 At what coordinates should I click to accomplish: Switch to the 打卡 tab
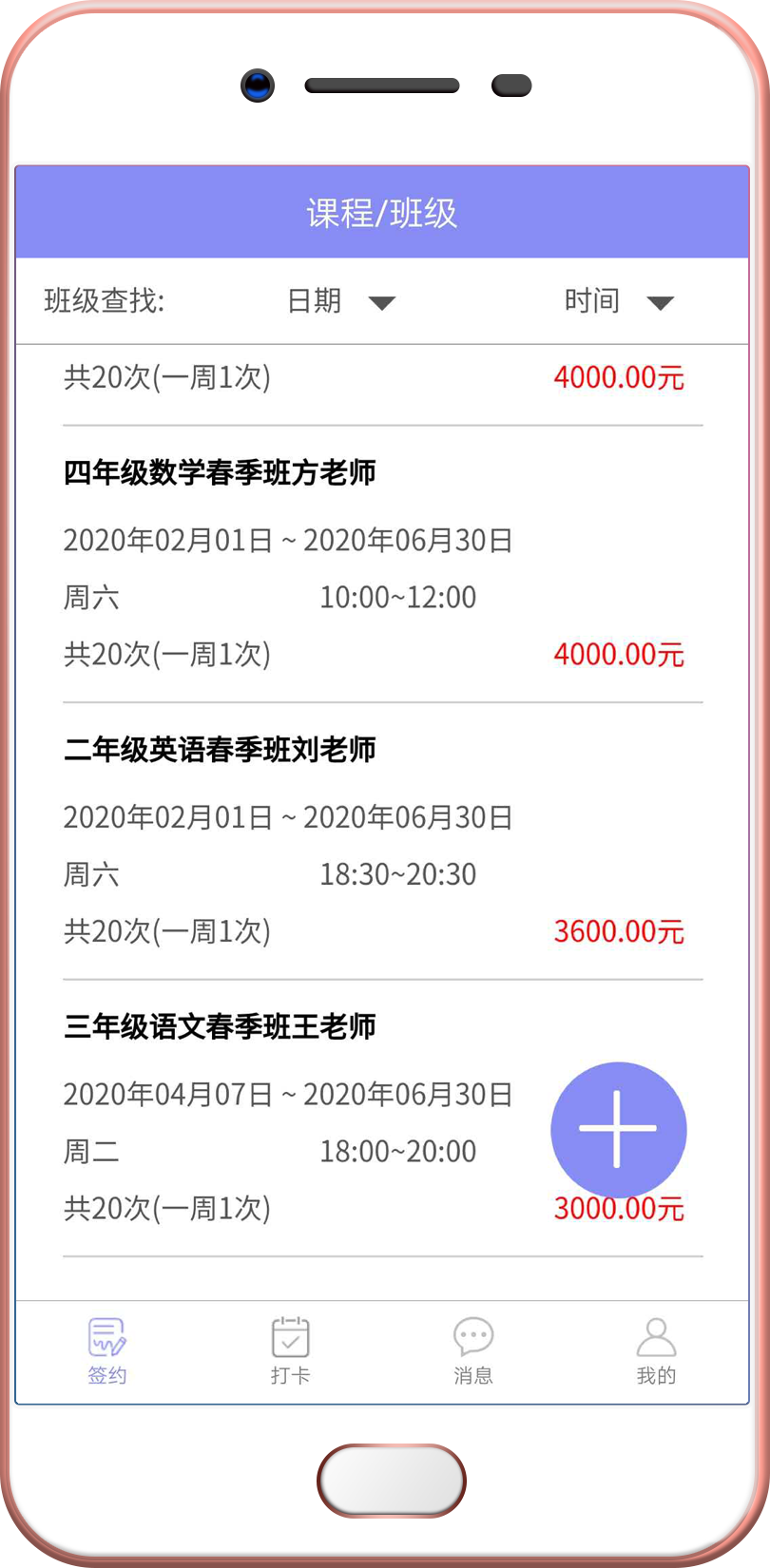pos(290,1350)
